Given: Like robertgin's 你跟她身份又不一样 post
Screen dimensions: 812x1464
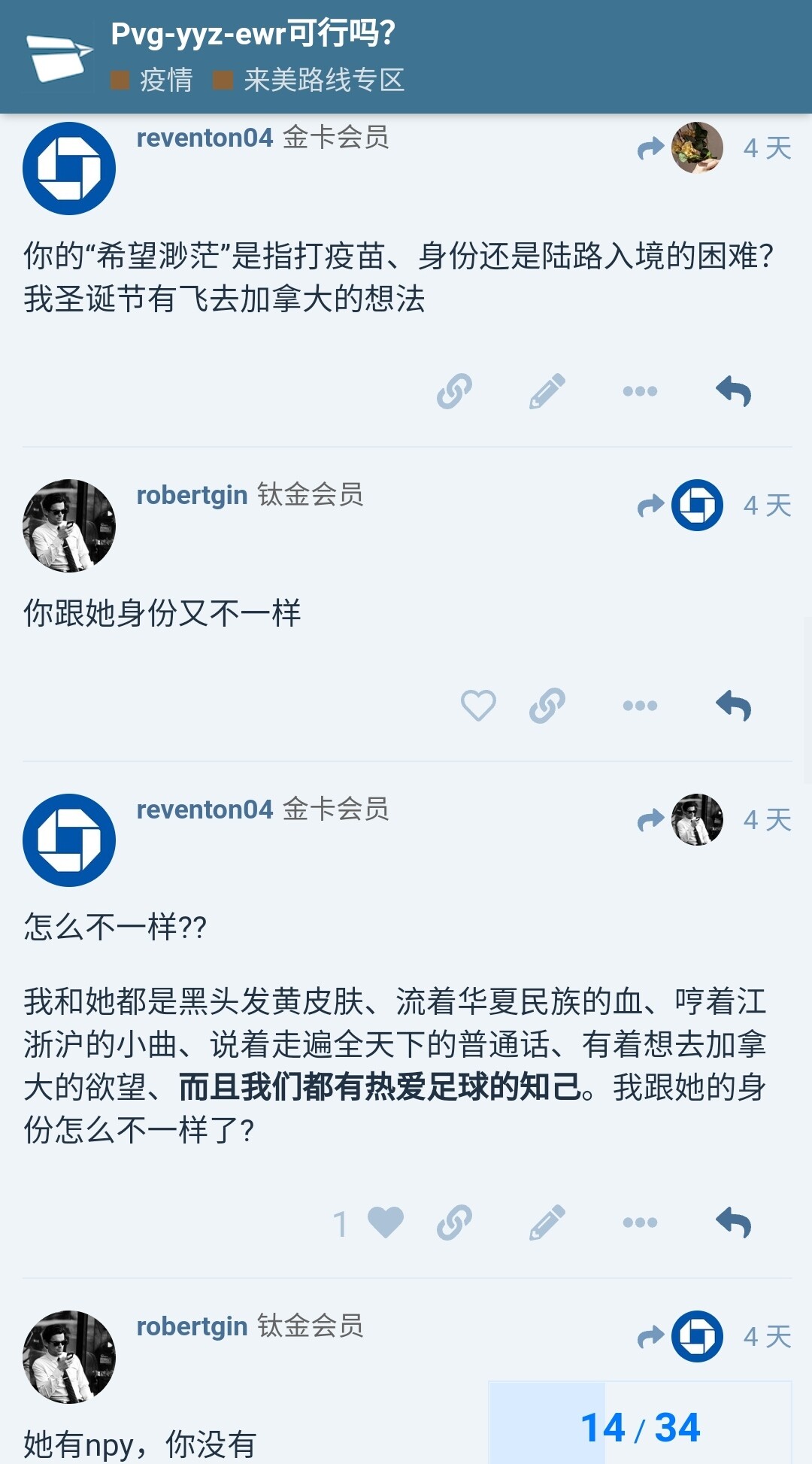Looking at the screenshot, I should pyautogui.click(x=478, y=706).
